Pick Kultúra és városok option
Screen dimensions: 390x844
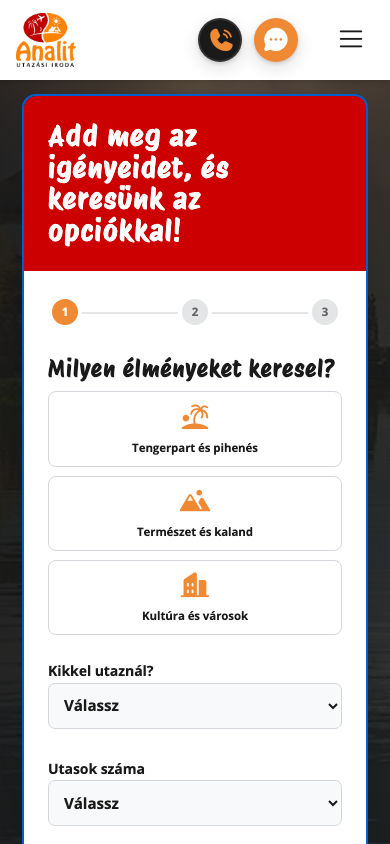pos(195,597)
